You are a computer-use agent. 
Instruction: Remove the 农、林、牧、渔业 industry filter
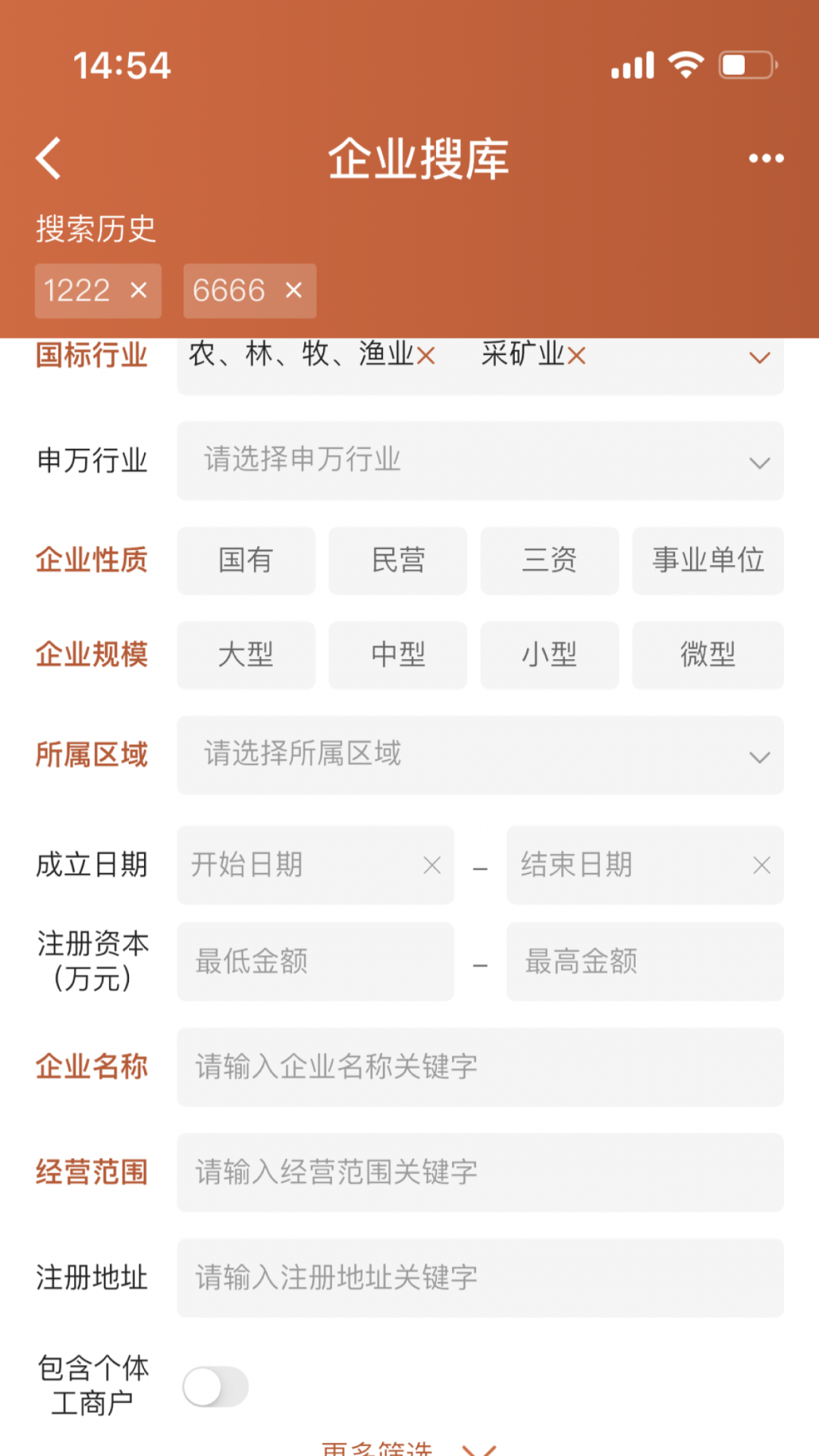pyautogui.click(x=425, y=356)
